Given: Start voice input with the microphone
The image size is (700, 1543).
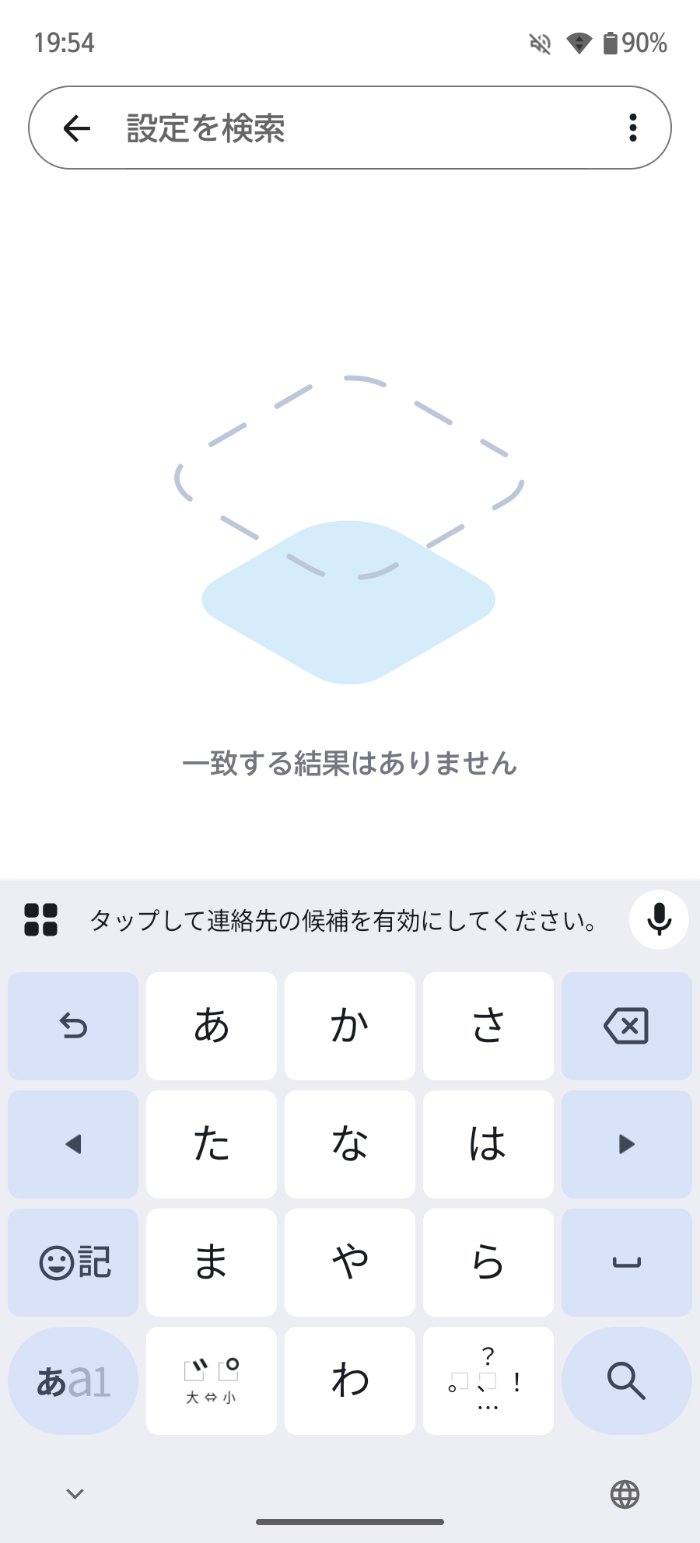Looking at the screenshot, I should click(658, 918).
